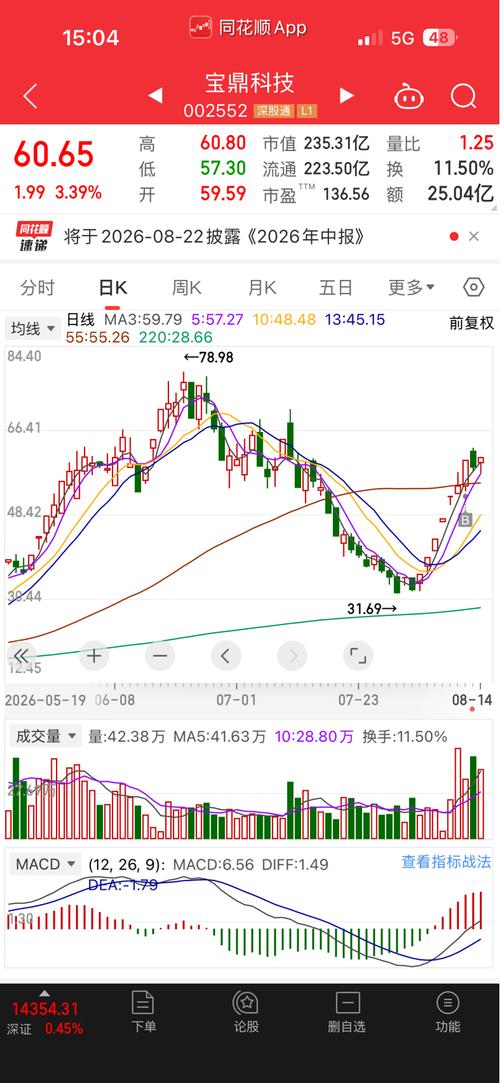The height and width of the screenshot is (1083, 500).
Task: Open the 成交量 indicator dropdown
Action: [x=44, y=736]
